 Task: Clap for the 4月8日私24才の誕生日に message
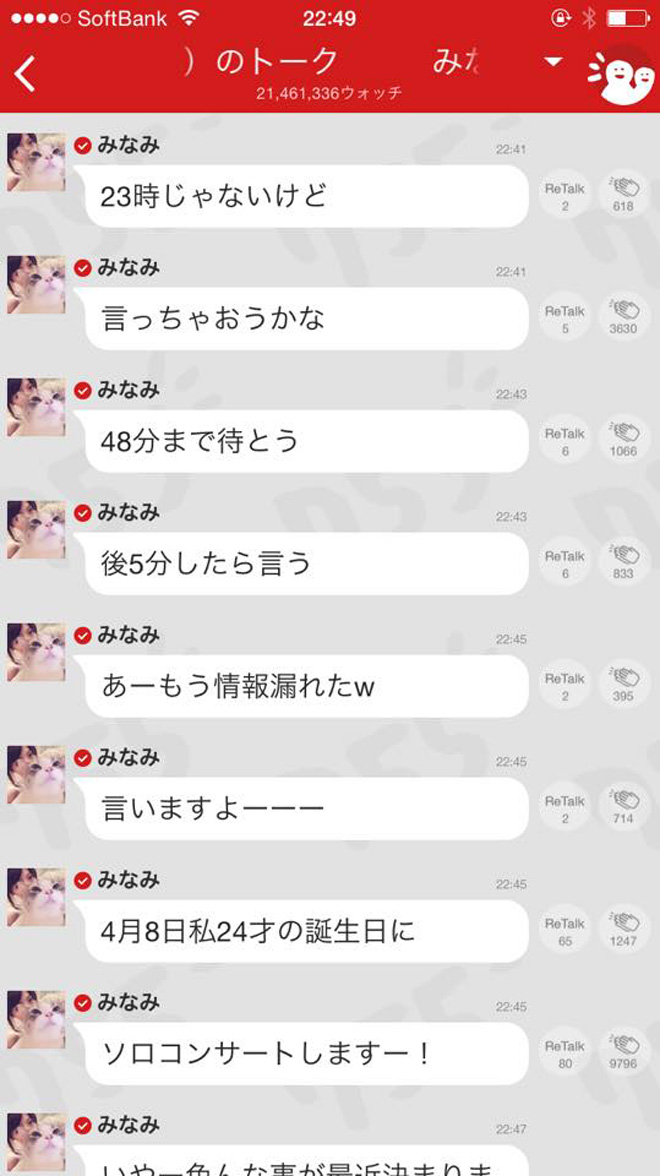pyautogui.click(x=624, y=931)
